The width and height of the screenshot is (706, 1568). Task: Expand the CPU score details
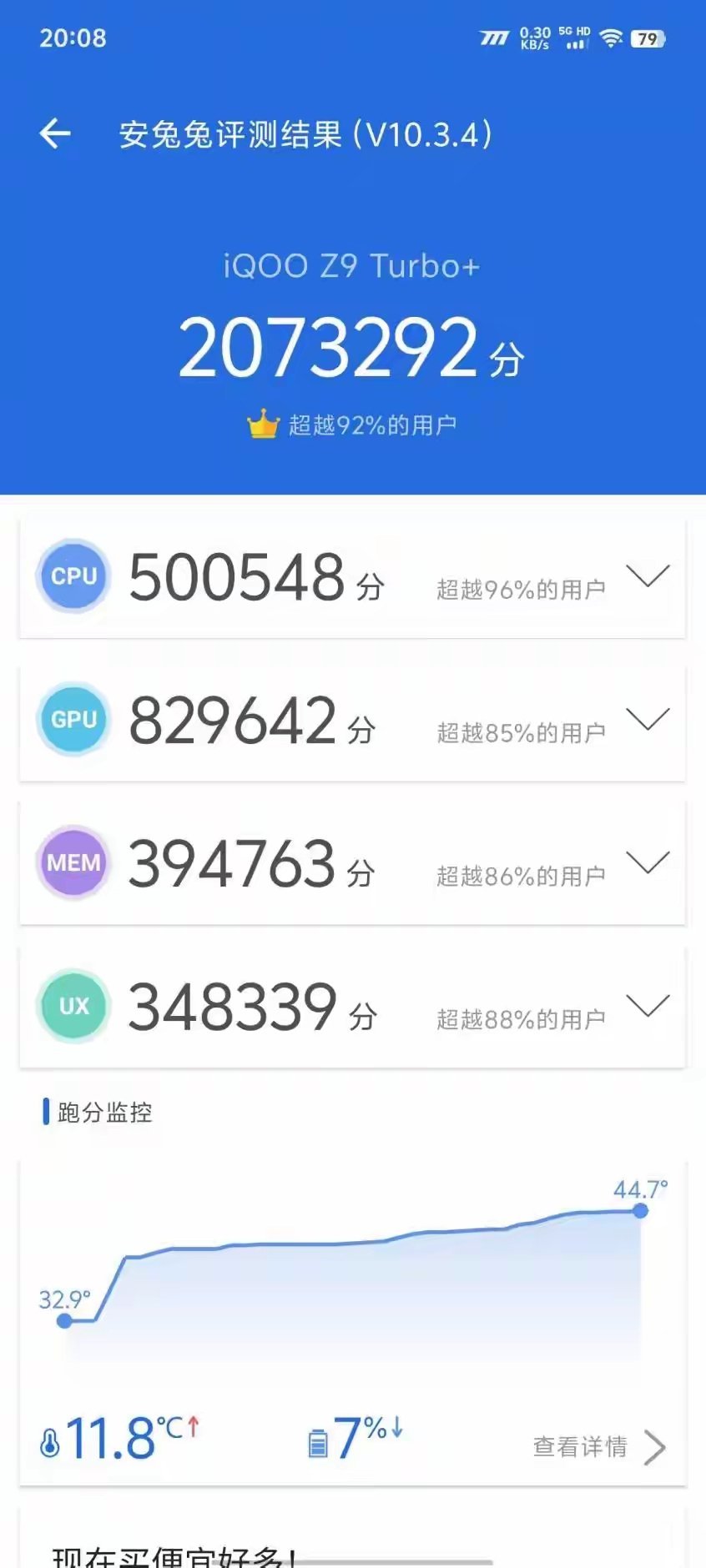tap(648, 576)
